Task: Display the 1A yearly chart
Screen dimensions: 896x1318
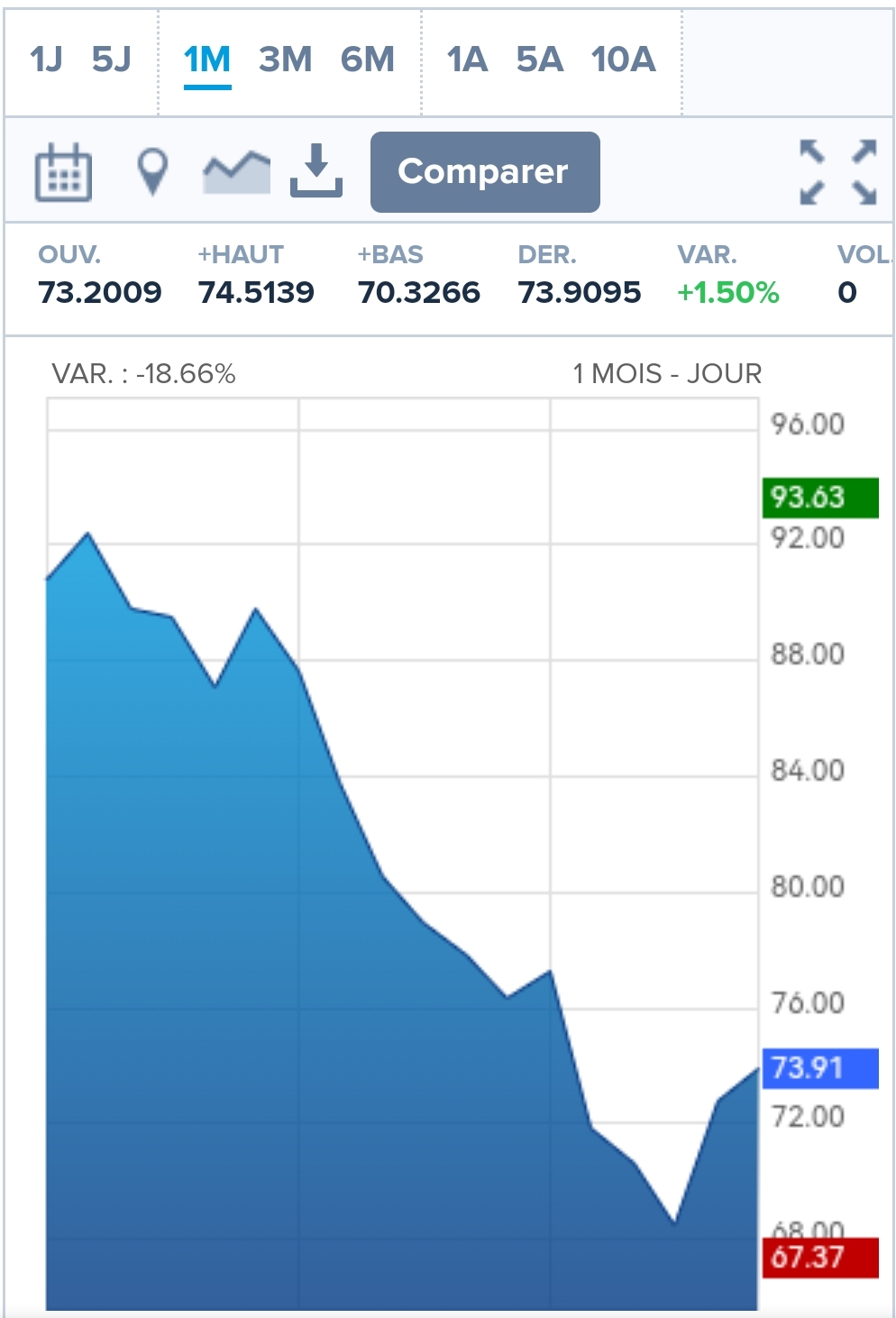Action: click(x=467, y=60)
